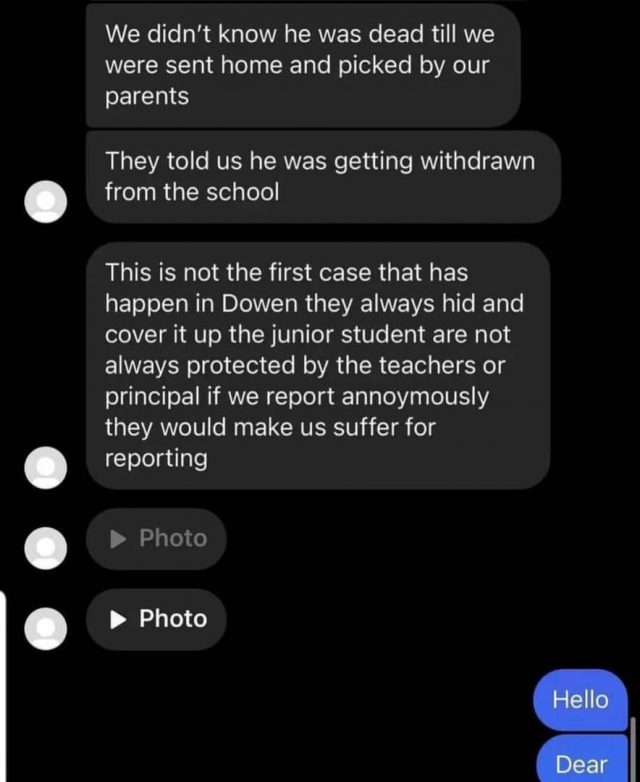Image resolution: width=640 pixels, height=782 pixels.
Task: Open the bright unviewed Photo message
Action: pos(157,619)
